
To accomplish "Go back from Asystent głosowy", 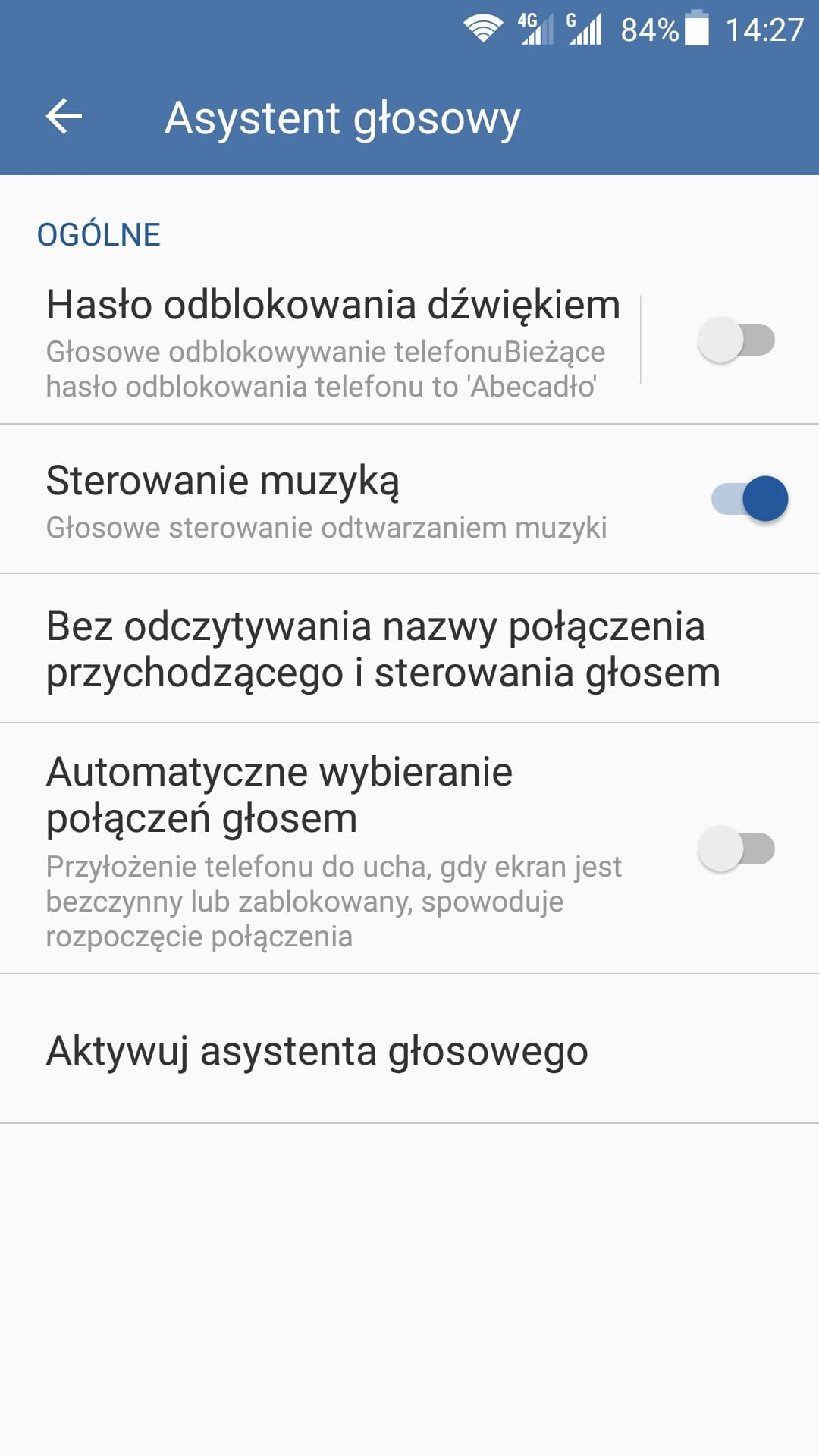I will [x=64, y=117].
